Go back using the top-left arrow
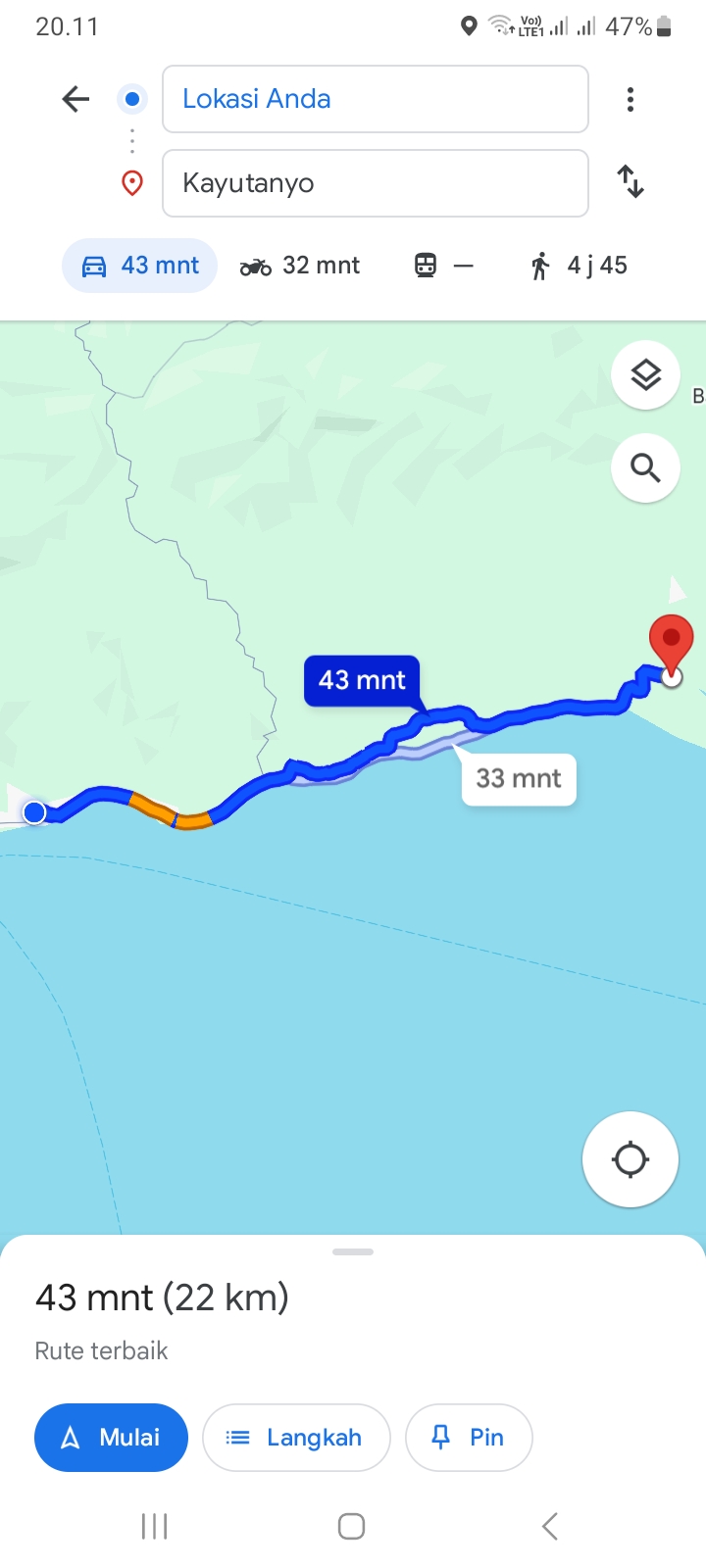This screenshot has height=1568, width=706. pos(76,99)
